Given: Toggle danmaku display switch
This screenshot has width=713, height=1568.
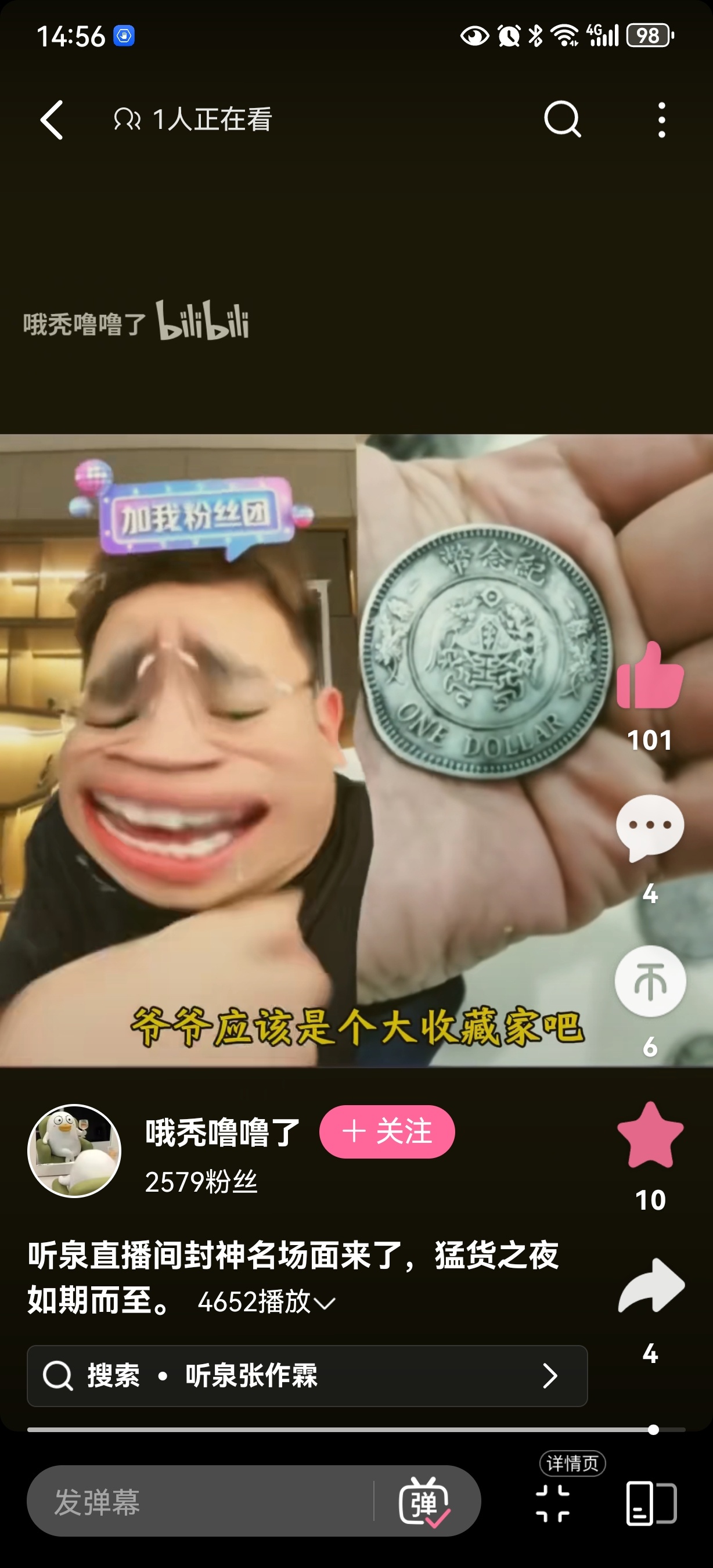Looking at the screenshot, I should [424, 1502].
